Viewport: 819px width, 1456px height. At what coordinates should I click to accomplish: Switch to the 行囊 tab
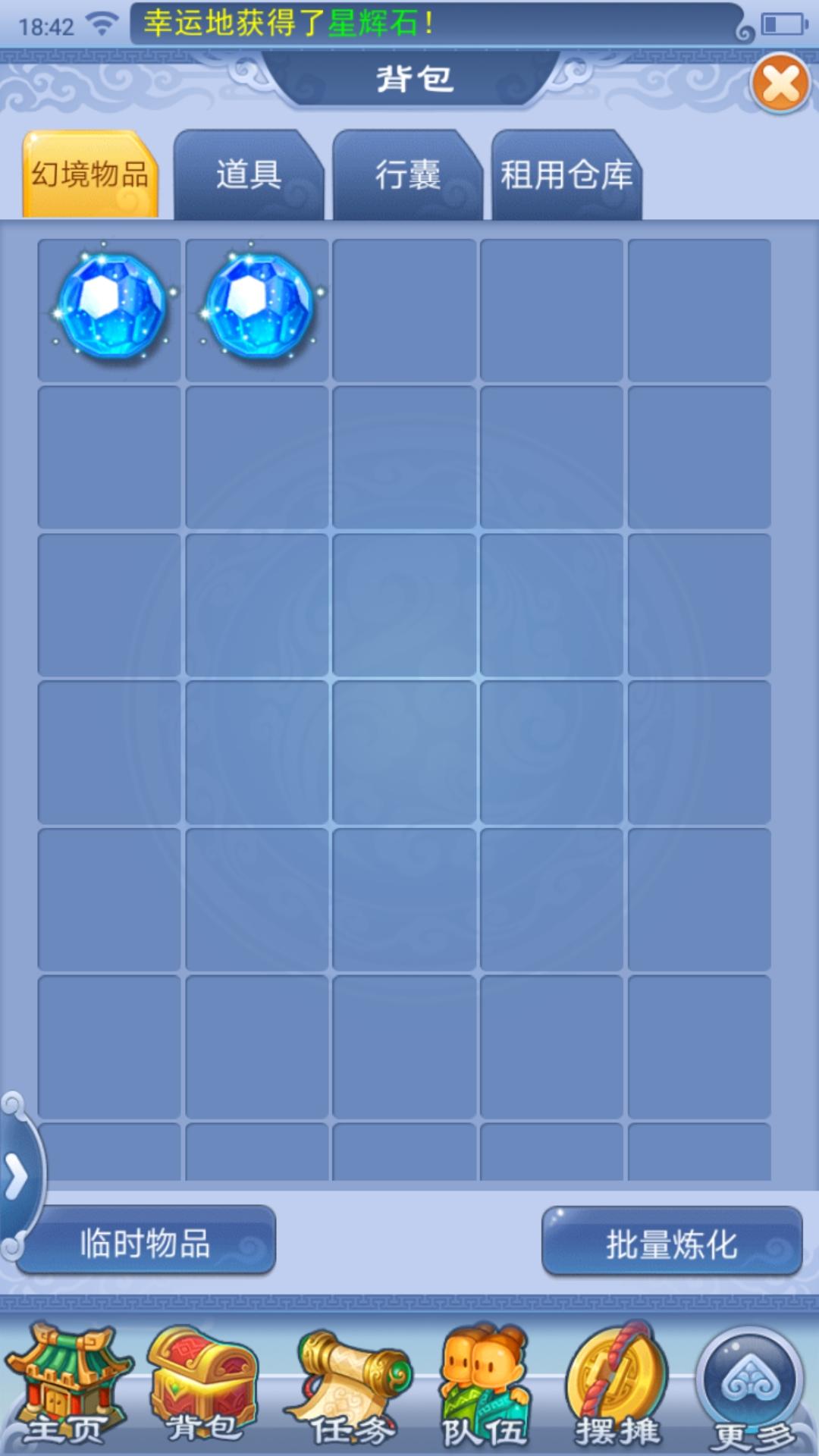click(407, 175)
